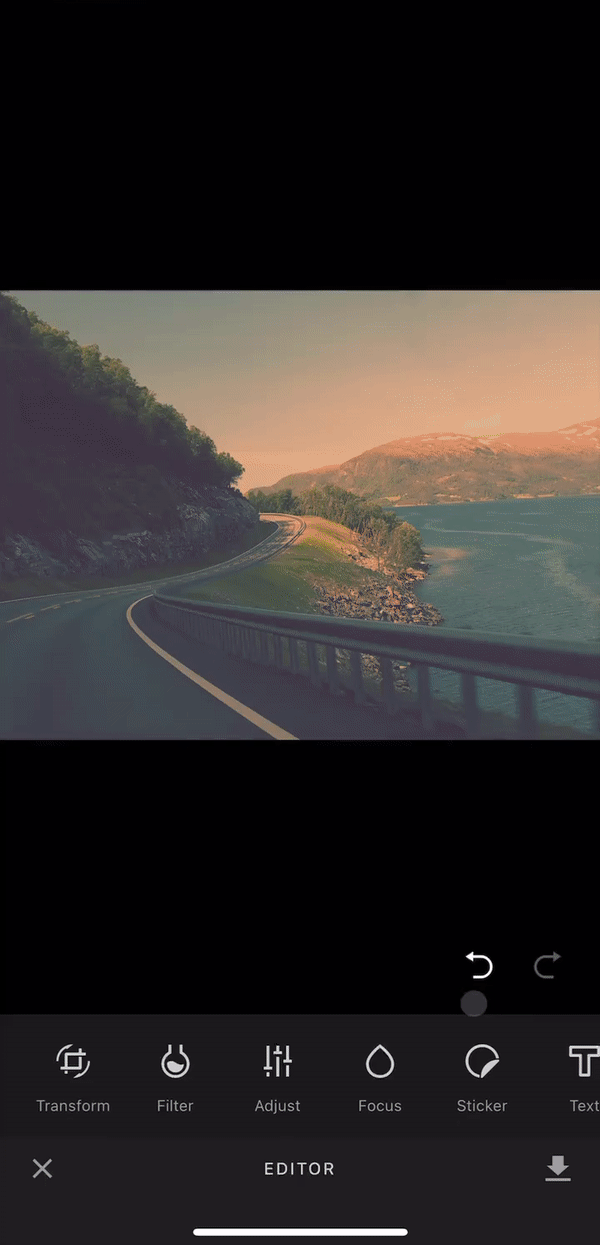The width and height of the screenshot is (600, 1245).
Task: Close the editor
Action: pos(42,1168)
